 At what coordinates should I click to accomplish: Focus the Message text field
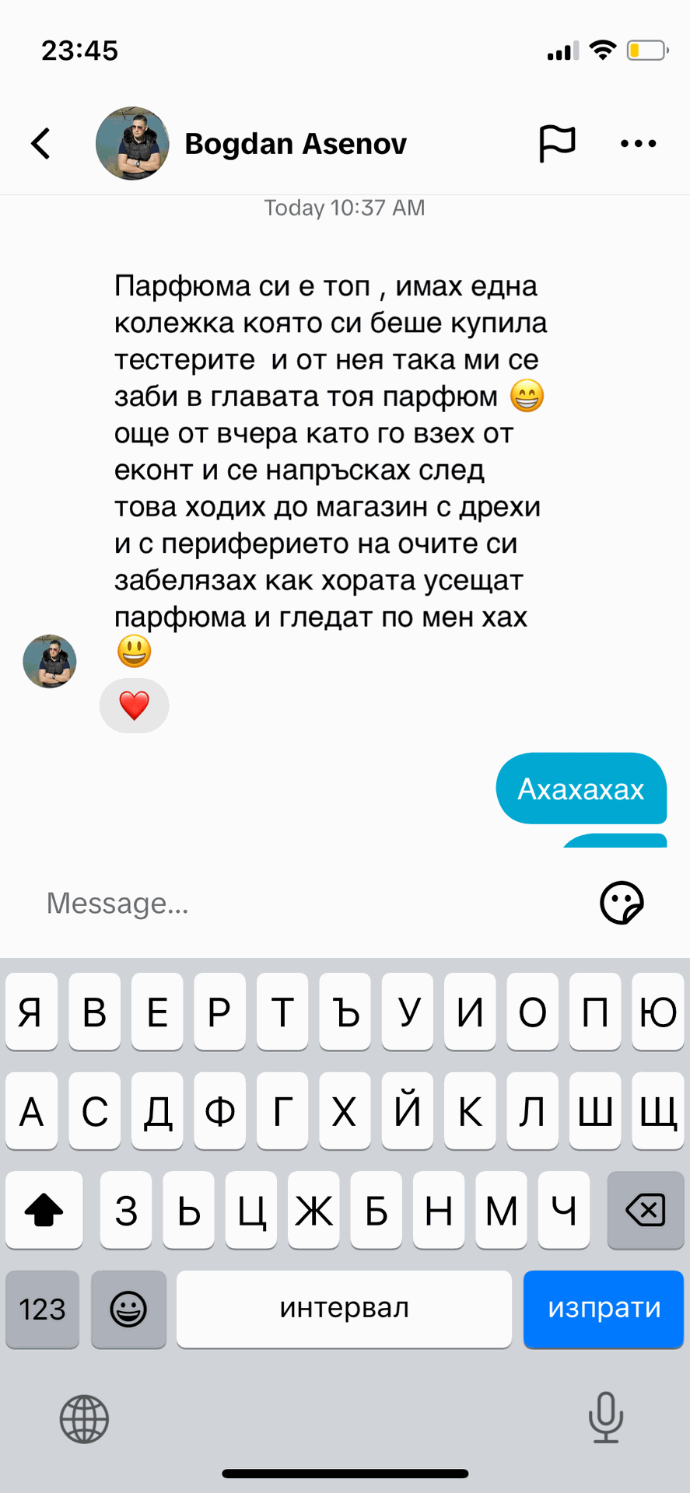pos(300,904)
